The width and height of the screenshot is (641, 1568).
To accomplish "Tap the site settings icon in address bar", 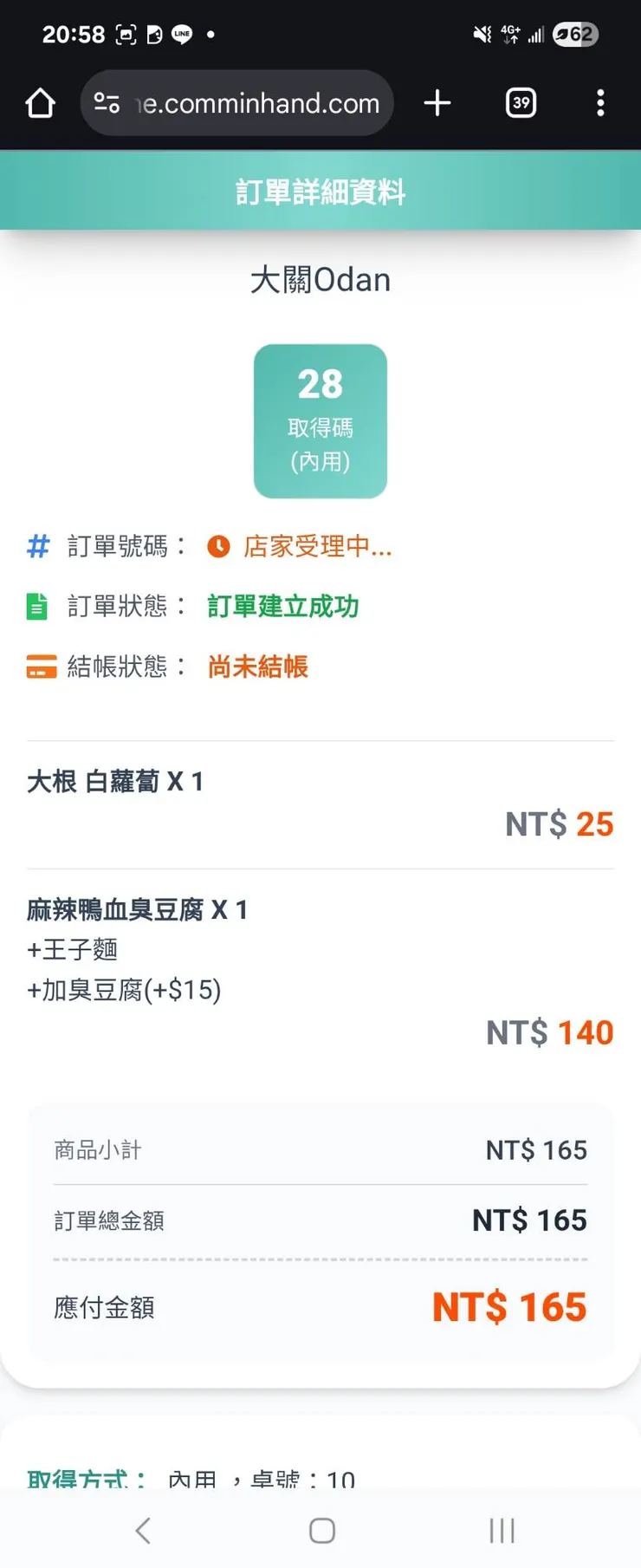I will click(105, 103).
